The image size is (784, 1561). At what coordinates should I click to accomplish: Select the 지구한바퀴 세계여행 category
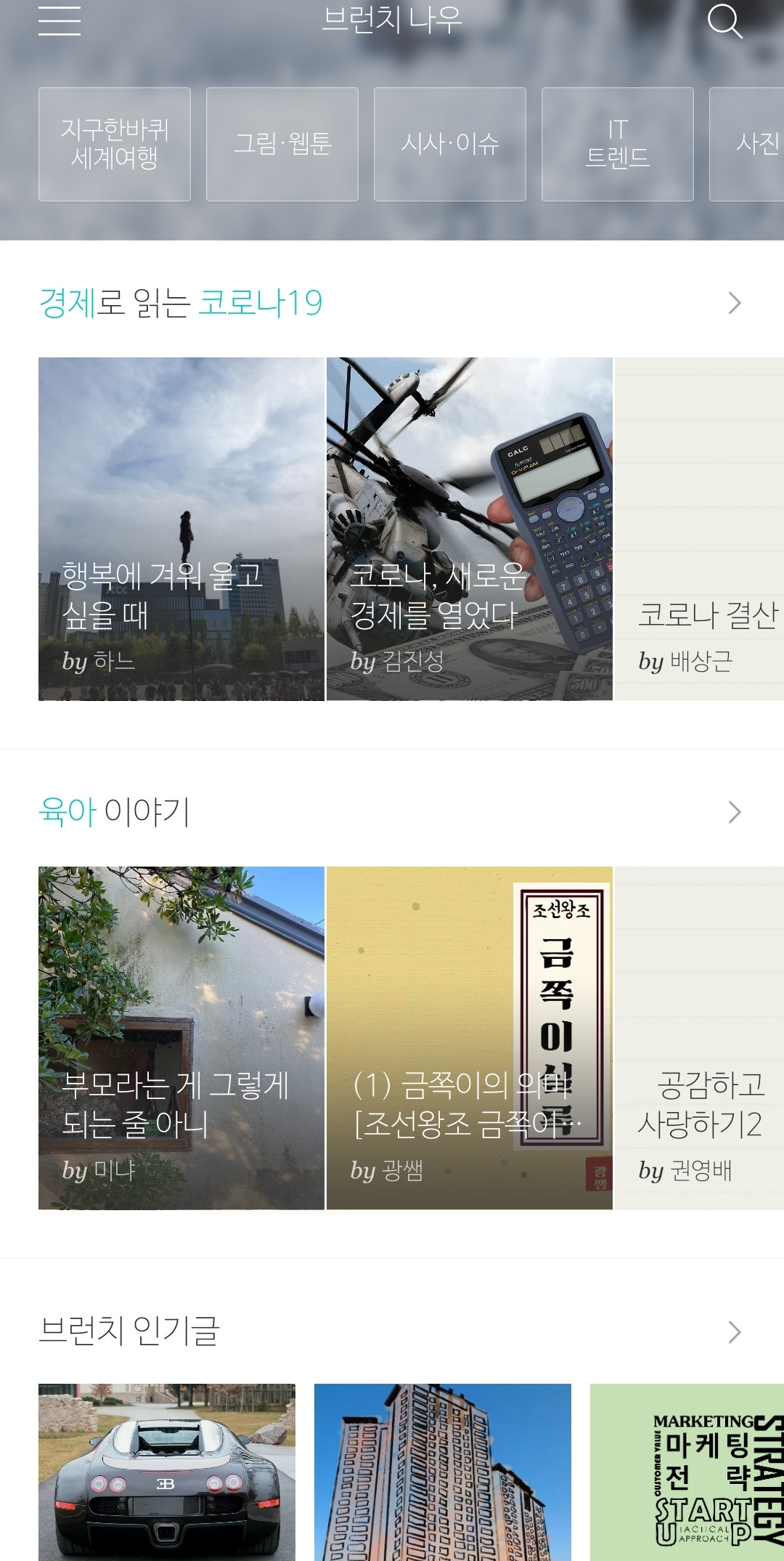pos(115,144)
